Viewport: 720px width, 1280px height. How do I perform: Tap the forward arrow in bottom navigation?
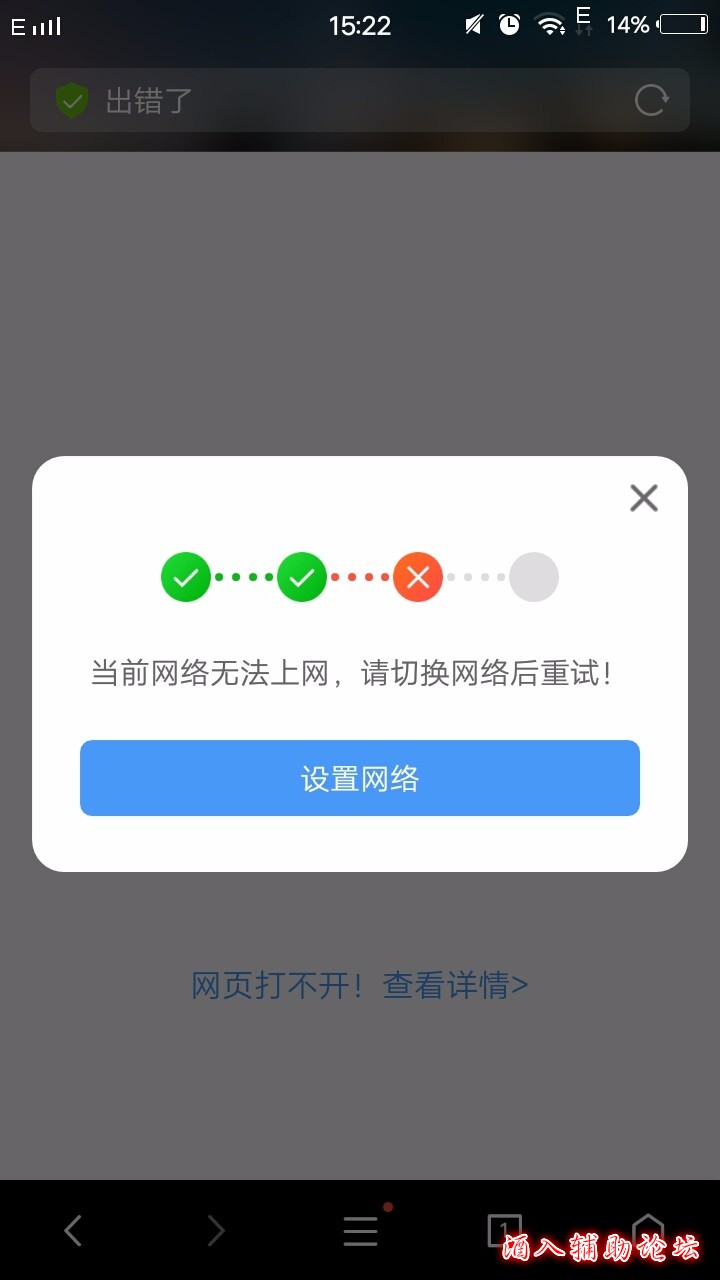(216, 1230)
